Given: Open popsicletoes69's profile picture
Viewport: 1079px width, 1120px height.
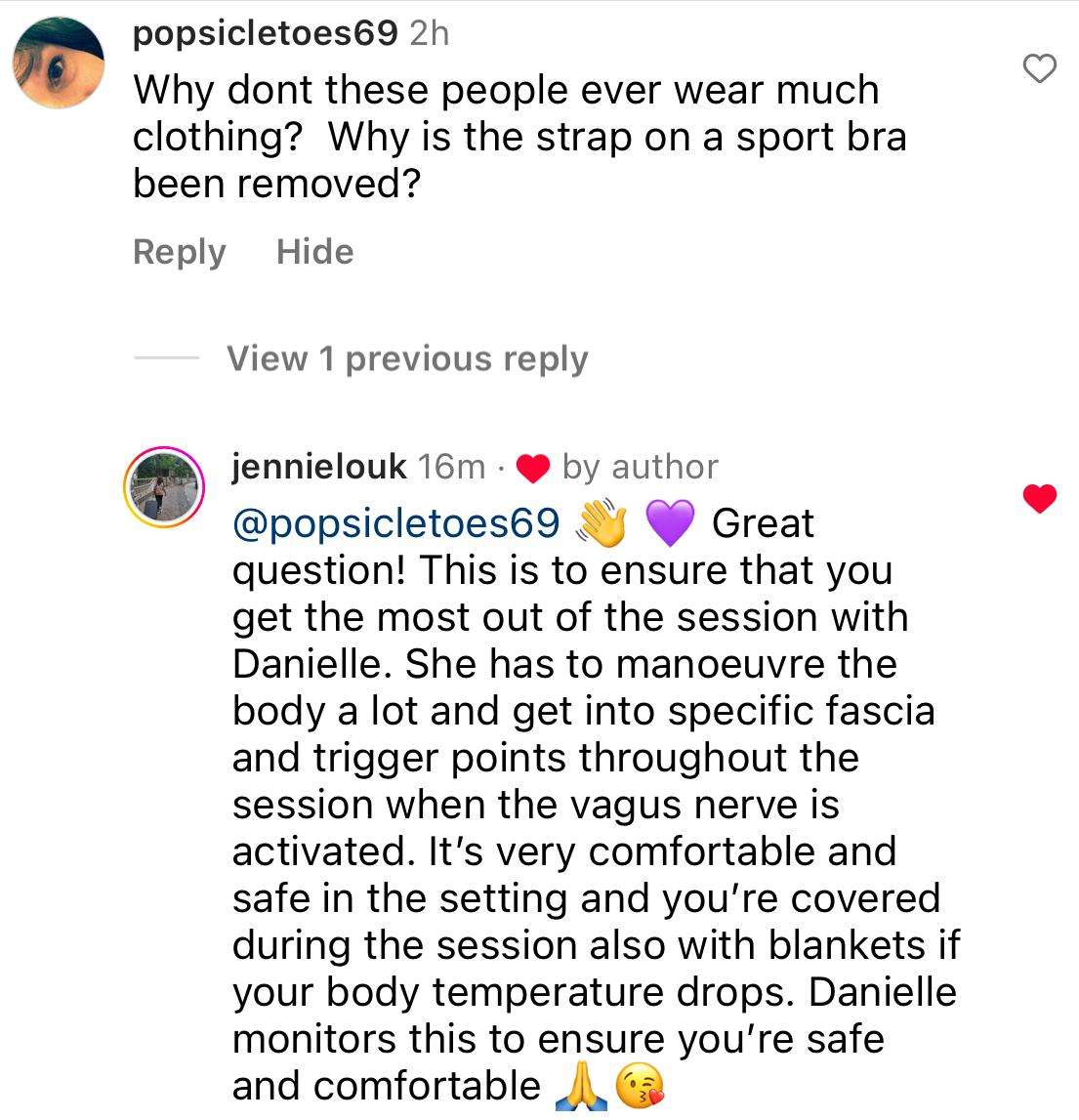Looking at the screenshot, I should pyautogui.click(x=59, y=62).
